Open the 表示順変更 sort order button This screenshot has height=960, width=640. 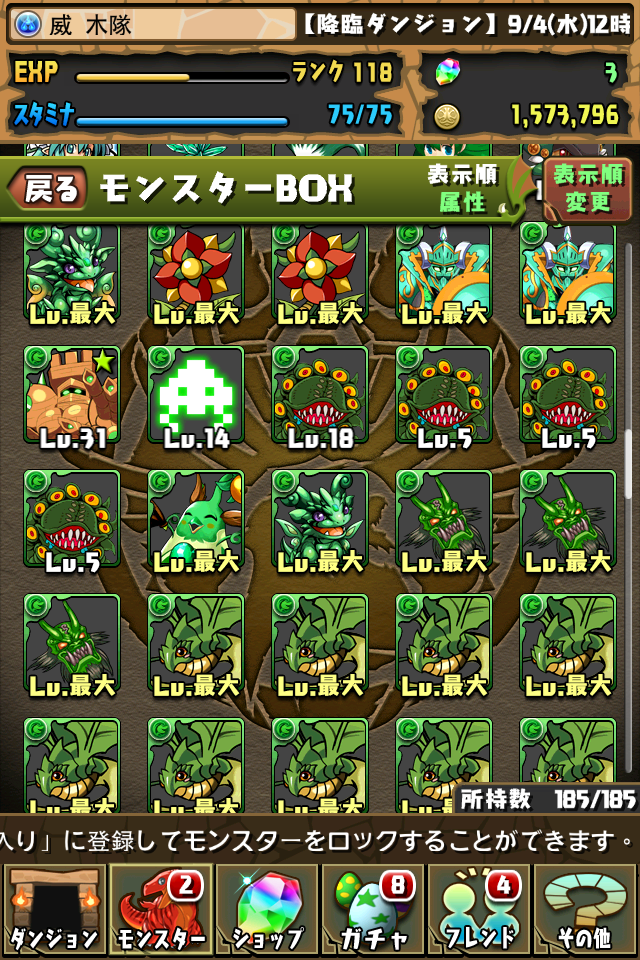tap(587, 188)
